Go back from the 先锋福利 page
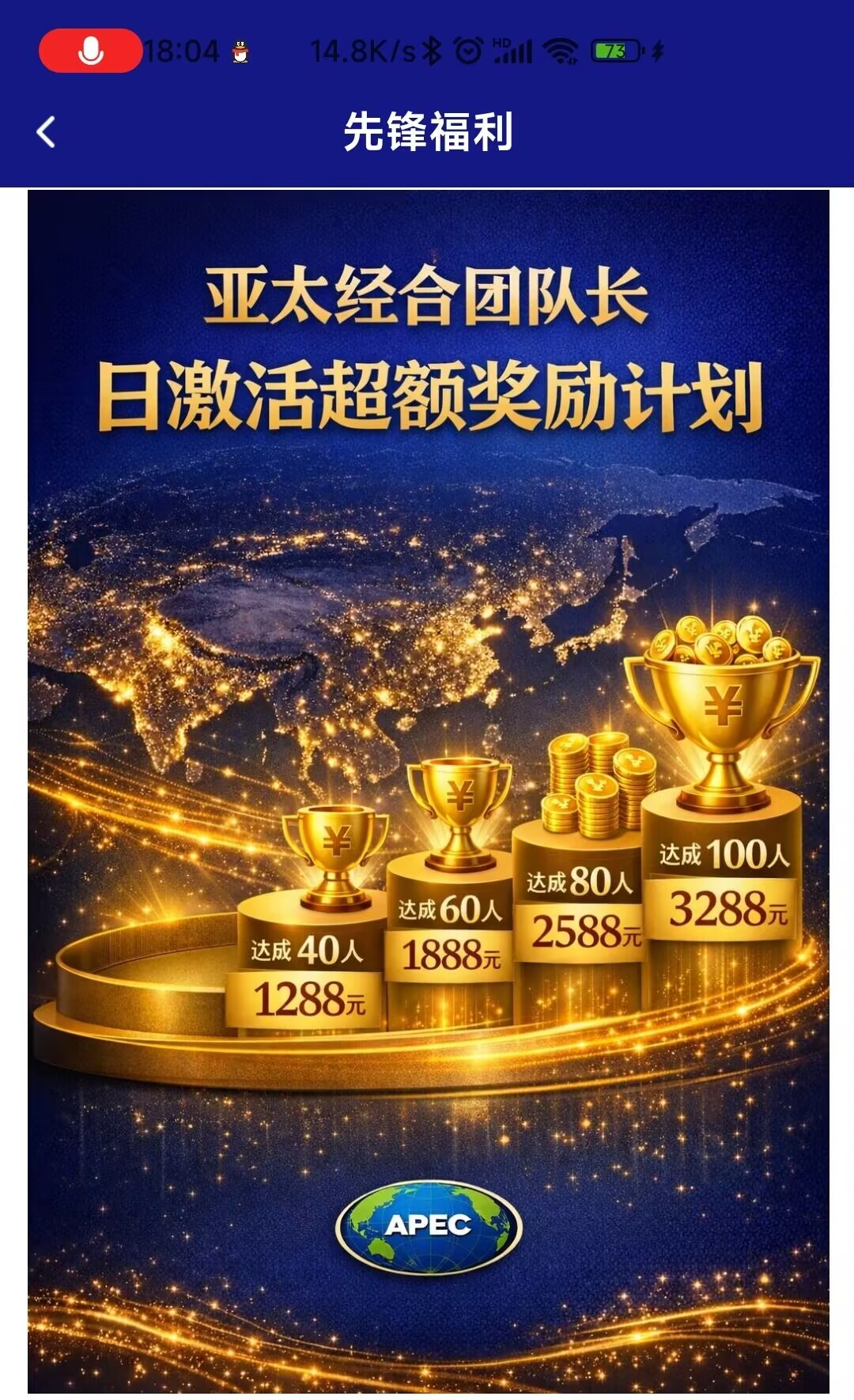The width and height of the screenshot is (854, 1400). click(46, 132)
